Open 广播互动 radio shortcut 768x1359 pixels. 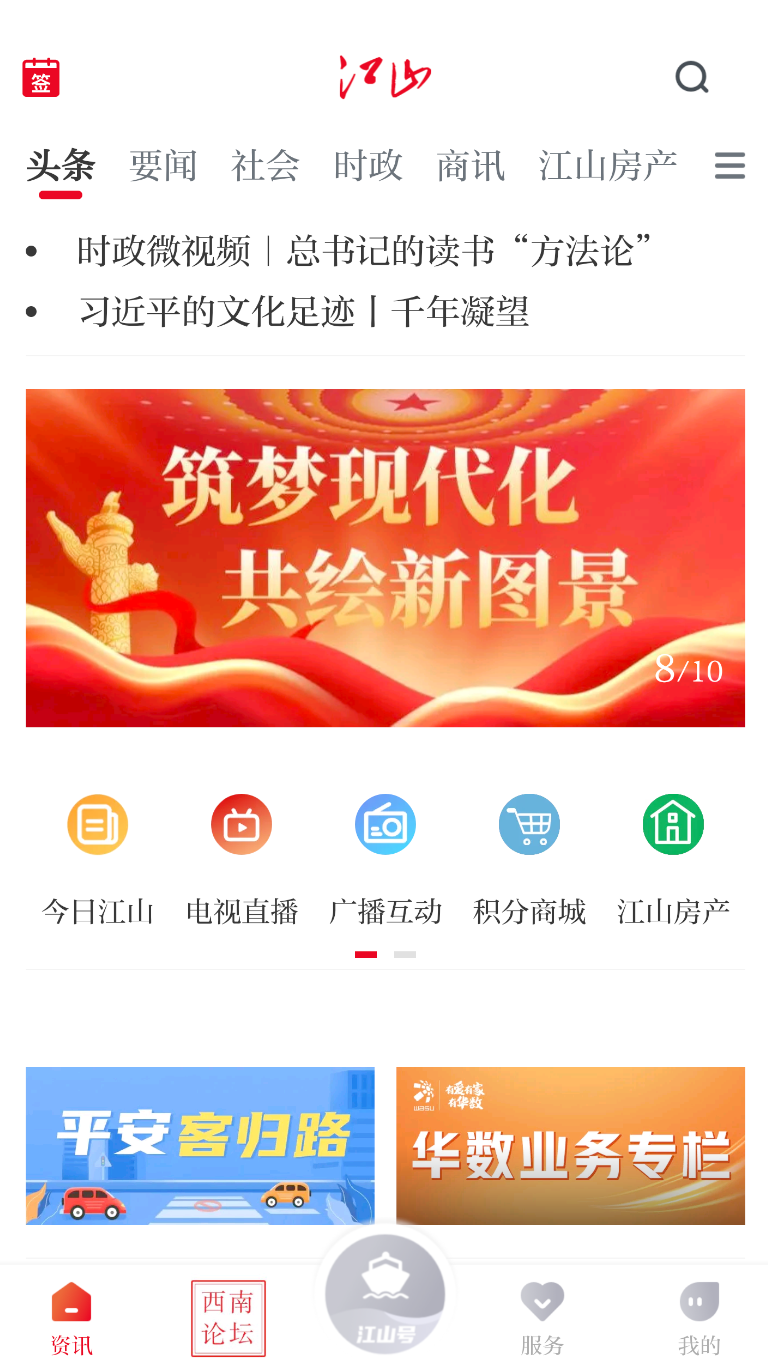(x=385, y=825)
